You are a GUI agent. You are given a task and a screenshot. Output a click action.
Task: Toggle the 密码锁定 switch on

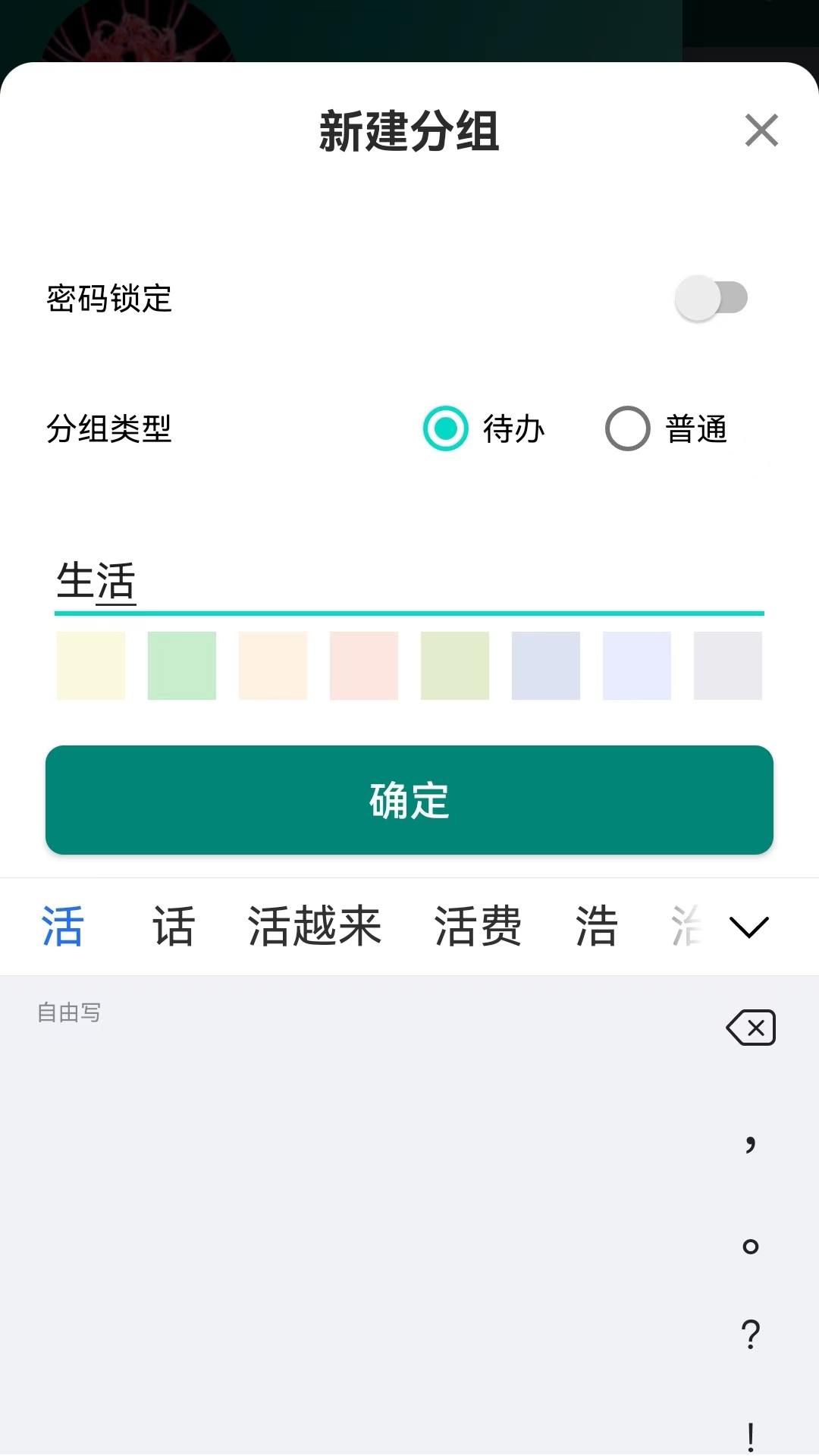pos(713,299)
